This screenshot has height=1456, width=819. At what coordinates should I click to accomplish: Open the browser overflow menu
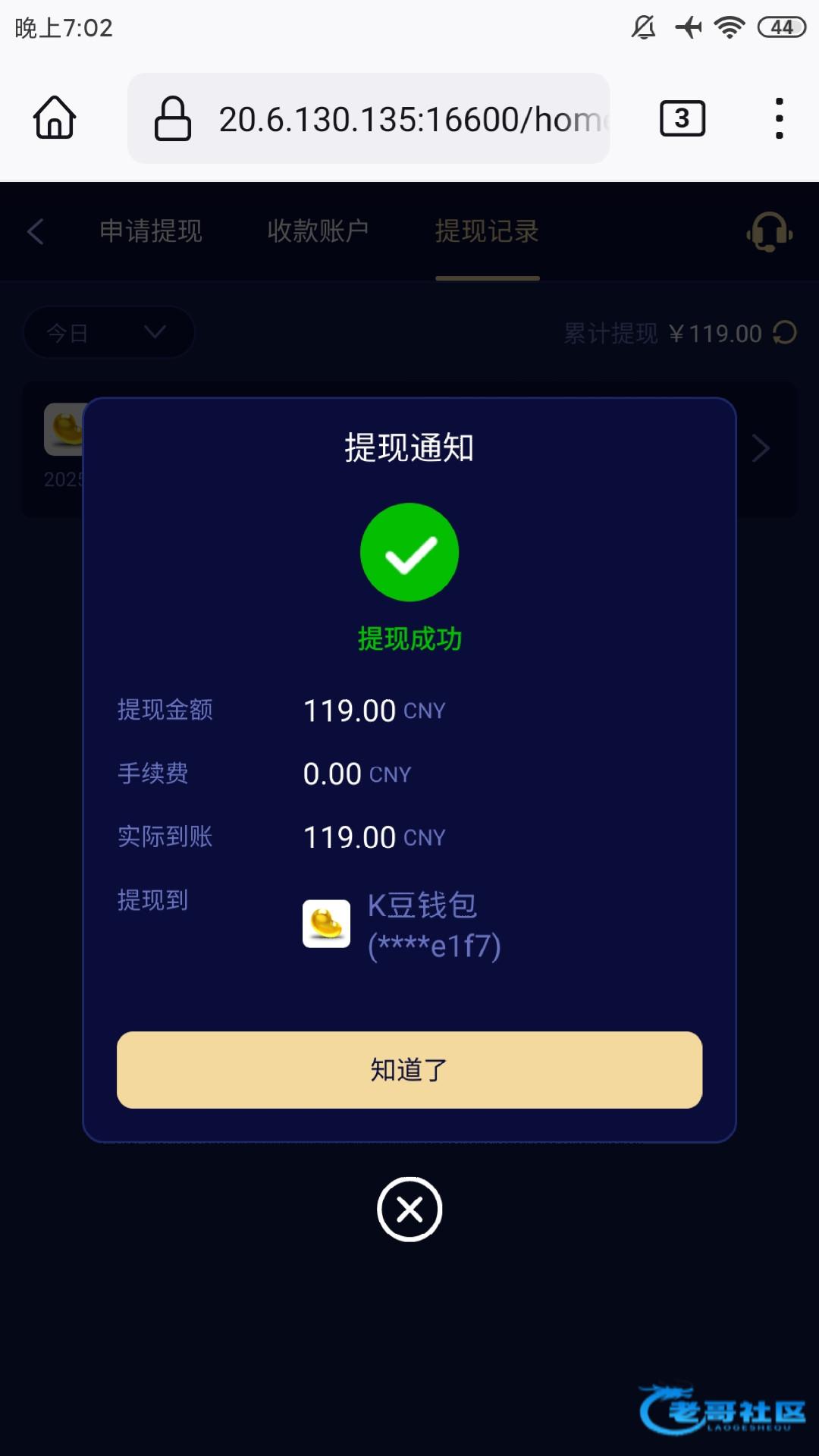(x=779, y=118)
